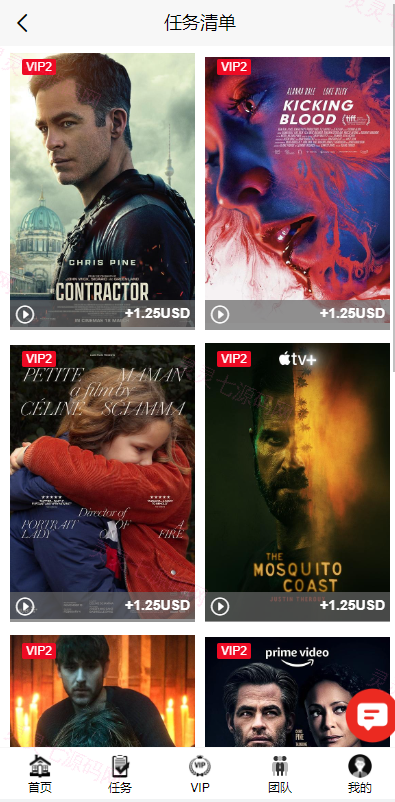Screen dimensions: 395x802
Task: Switch to the 任务 tasks tab
Action: [120, 774]
